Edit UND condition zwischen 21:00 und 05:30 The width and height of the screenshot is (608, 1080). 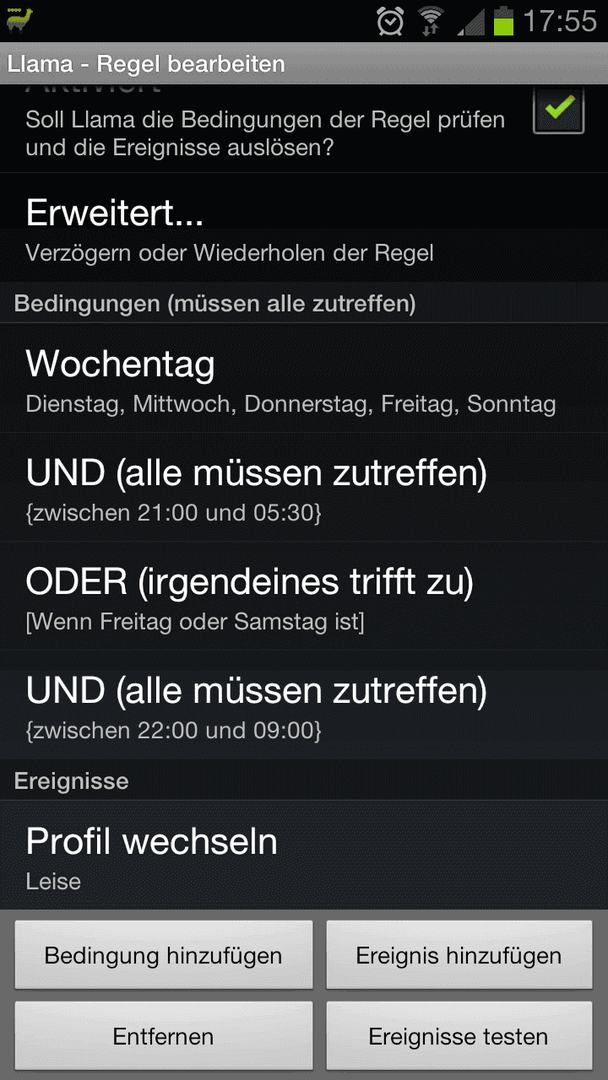pyautogui.click(x=304, y=487)
